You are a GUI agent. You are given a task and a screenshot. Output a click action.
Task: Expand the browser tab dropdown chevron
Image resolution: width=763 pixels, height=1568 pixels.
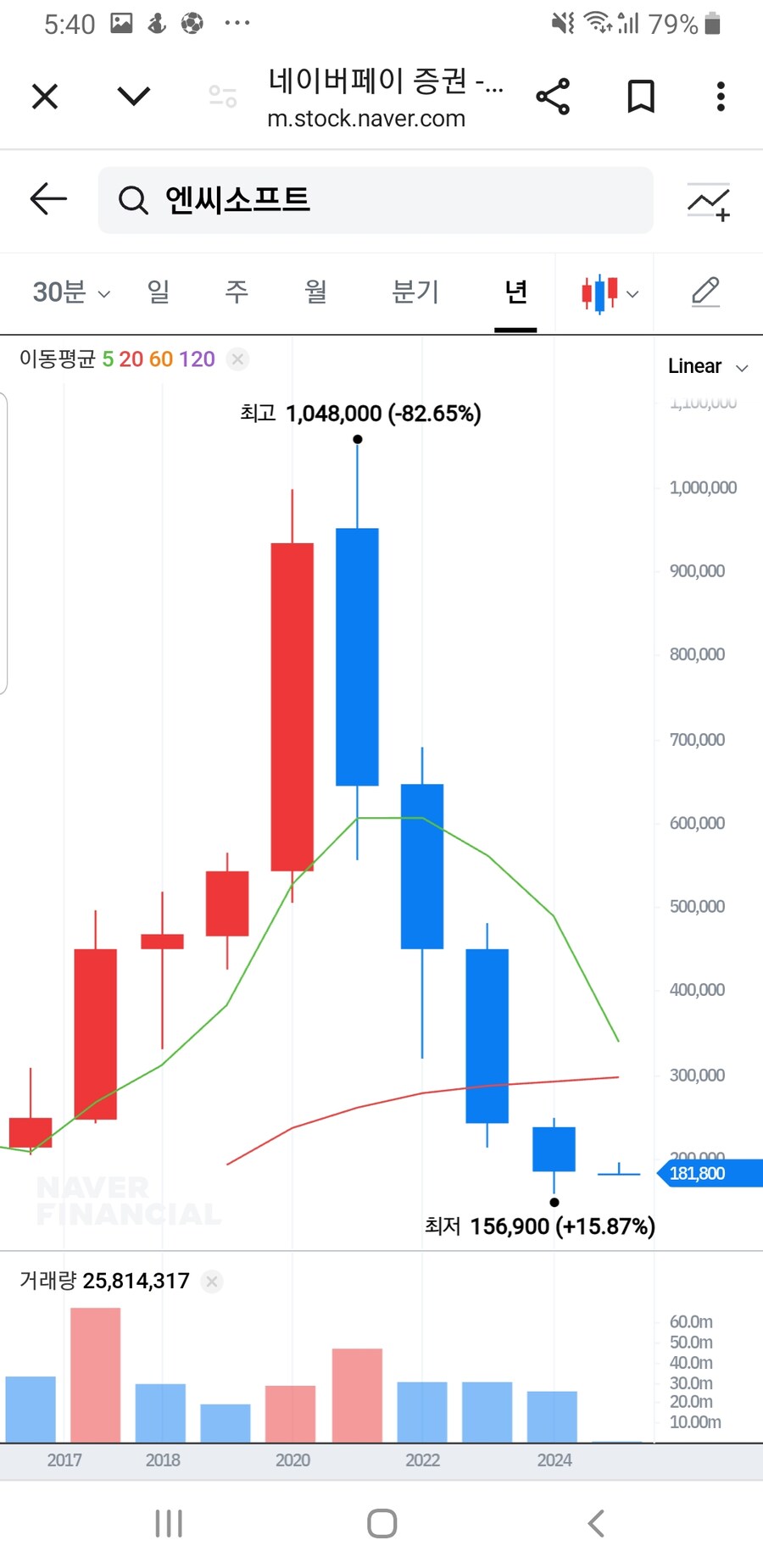click(x=133, y=96)
